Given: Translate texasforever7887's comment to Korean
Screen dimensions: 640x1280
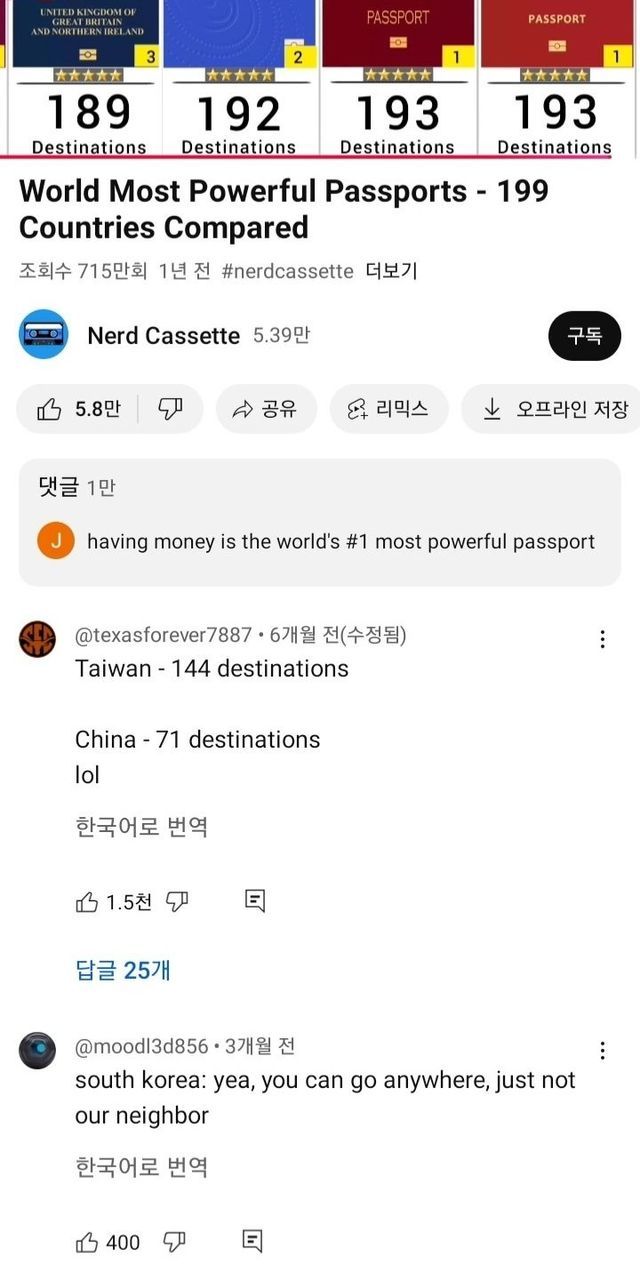Looking at the screenshot, I should point(141,827).
